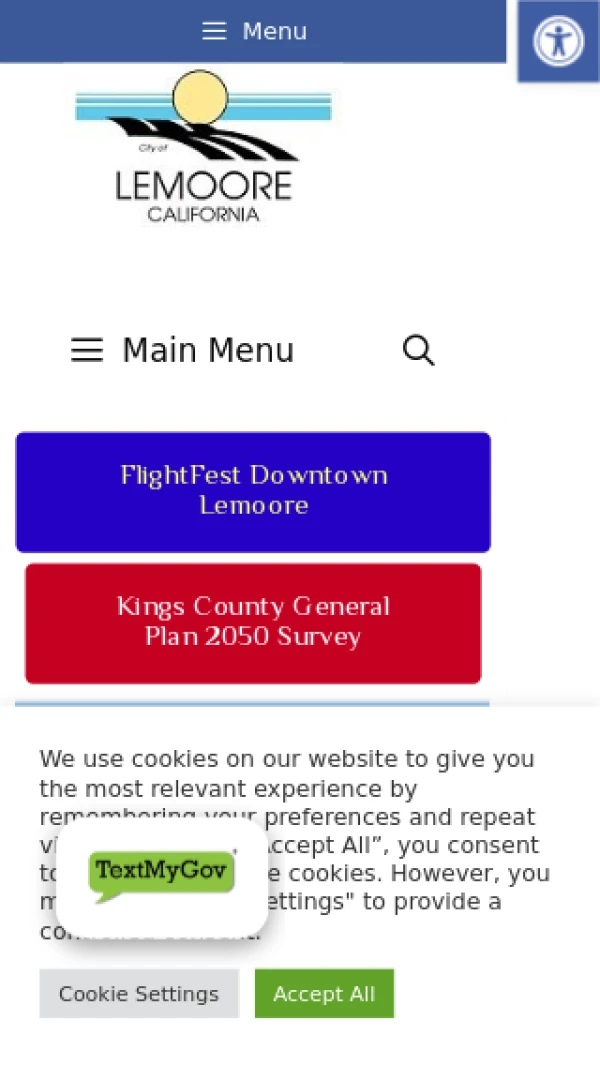600x1065 pixels.
Task: Open the accessibility options icon
Action: click(558, 41)
